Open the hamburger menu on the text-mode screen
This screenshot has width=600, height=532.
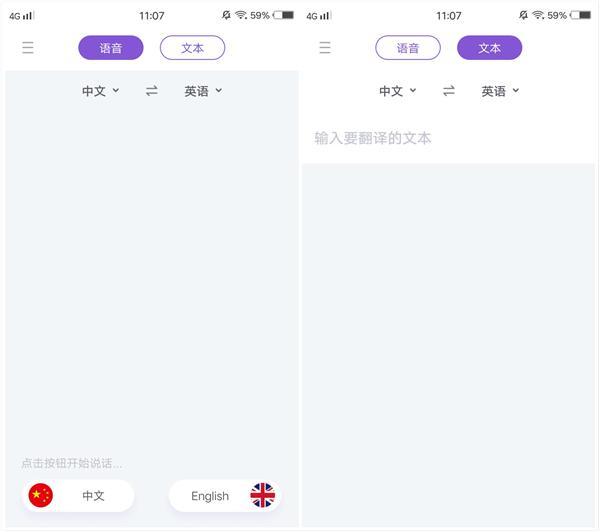pyautogui.click(x=325, y=48)
